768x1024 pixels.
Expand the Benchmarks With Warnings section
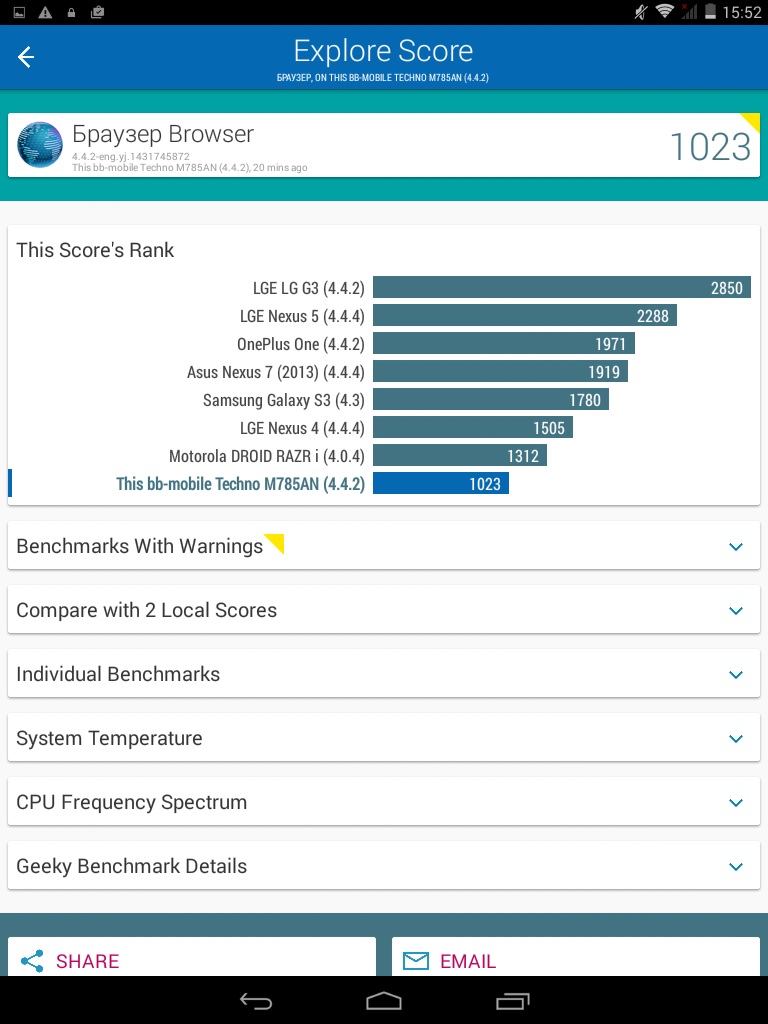[384, 545]
